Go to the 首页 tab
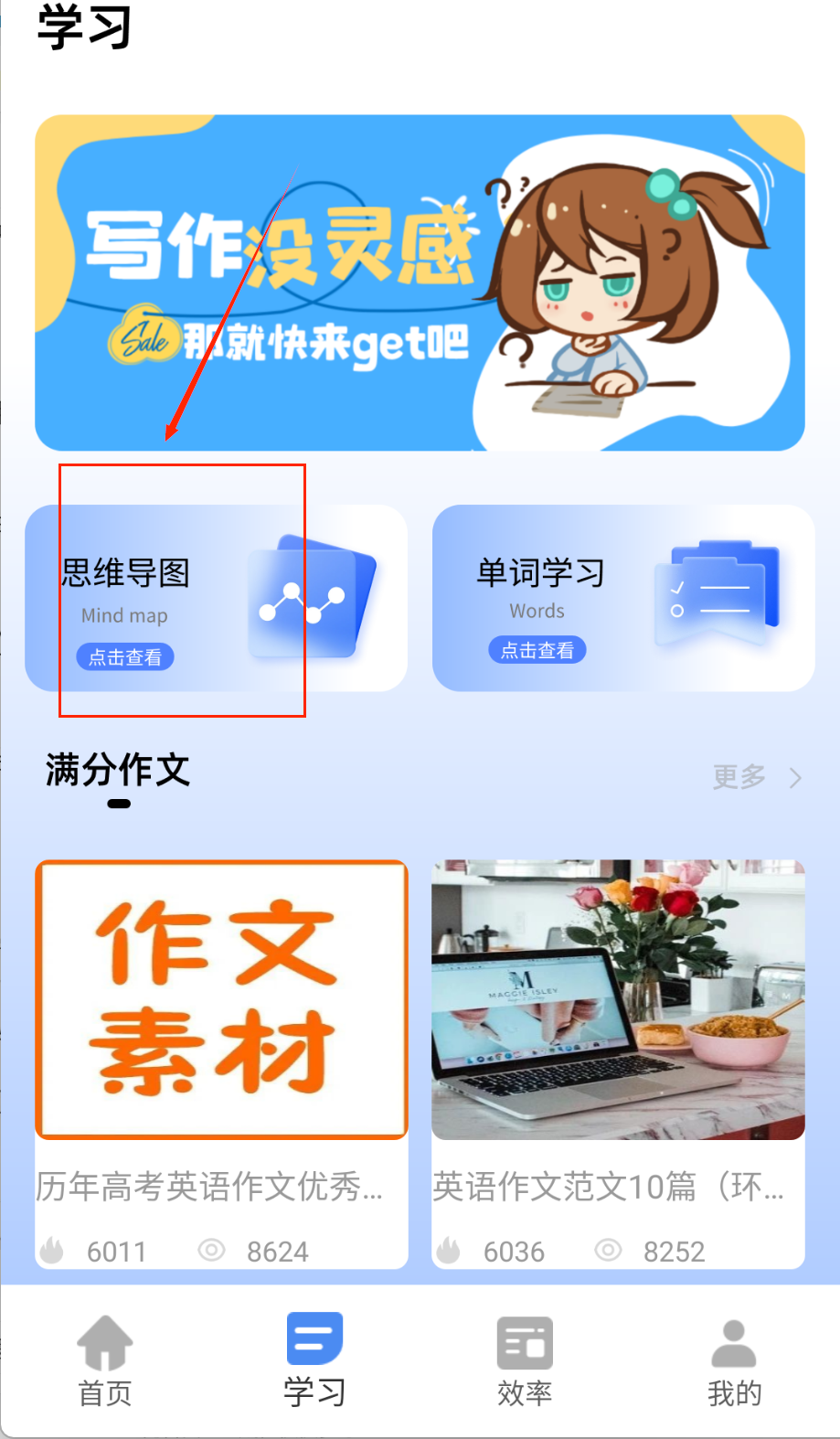The height and width of the screenshot is (1439, 840). pos(105,1360)
